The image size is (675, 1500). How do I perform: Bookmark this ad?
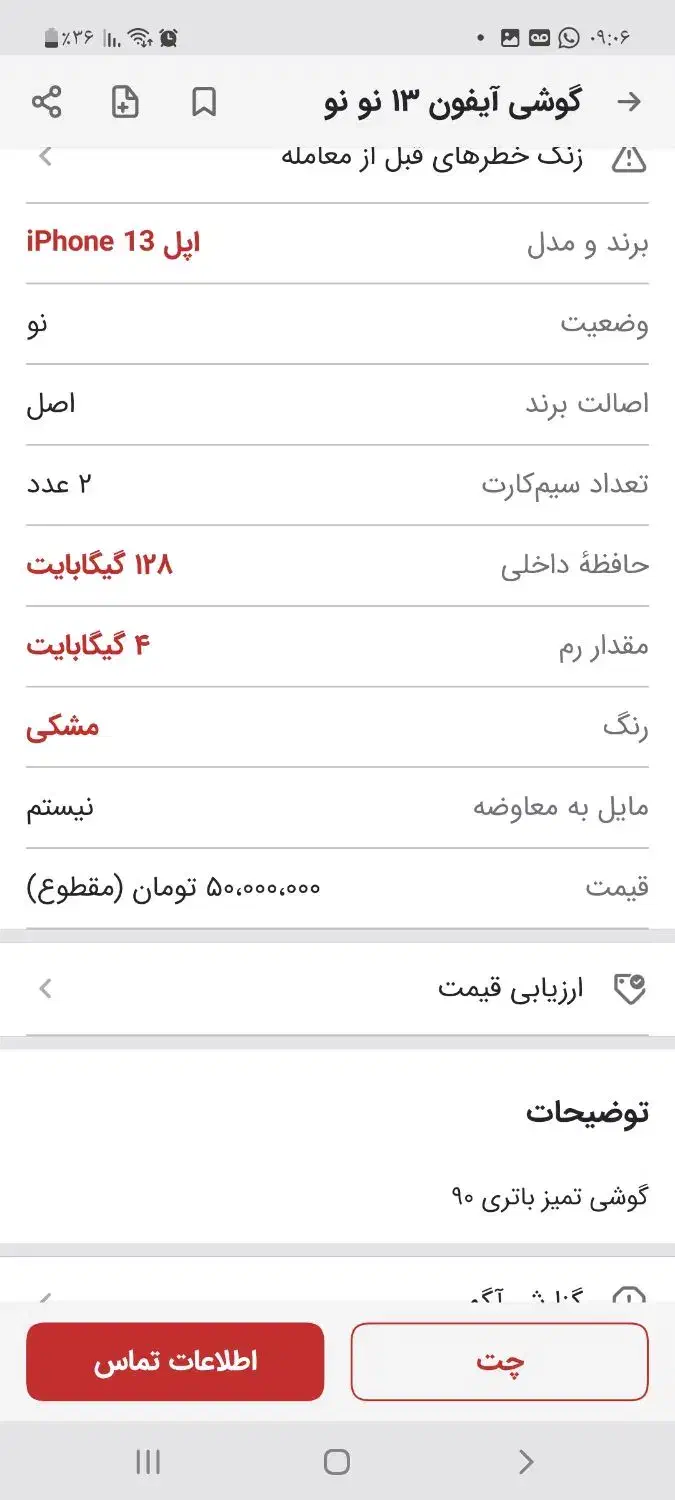point(204,102)
